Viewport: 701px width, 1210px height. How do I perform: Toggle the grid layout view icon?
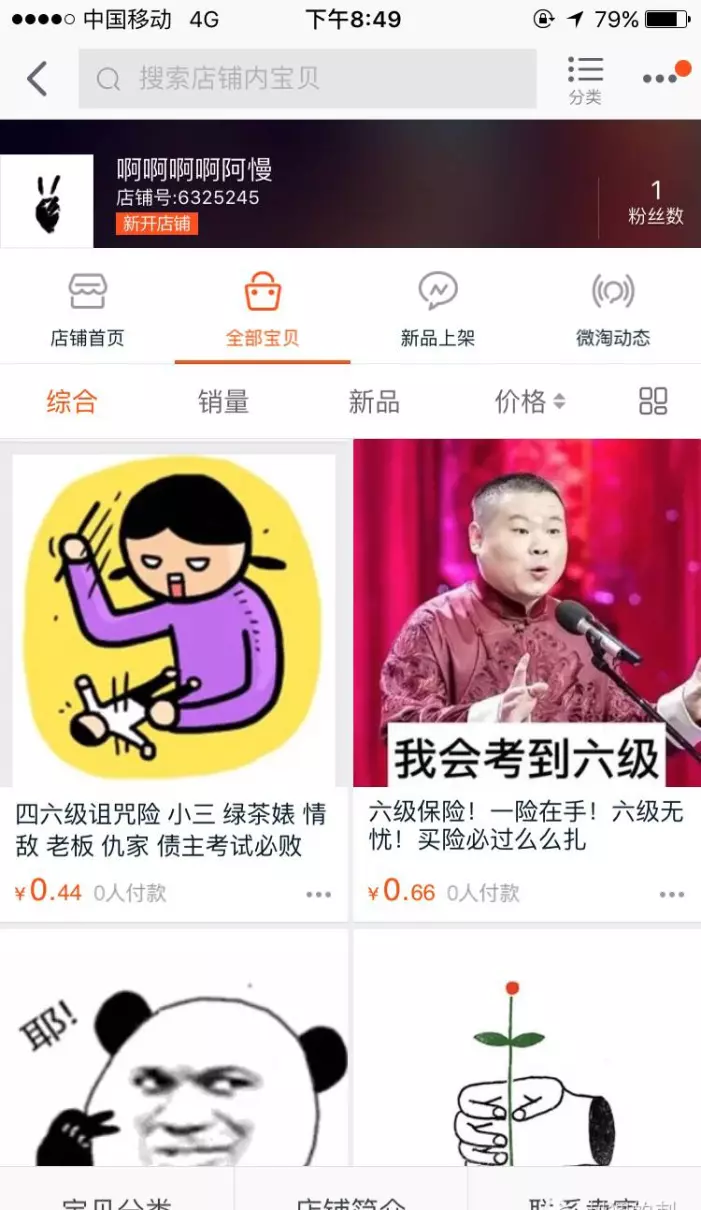click(x=653, y=402)
